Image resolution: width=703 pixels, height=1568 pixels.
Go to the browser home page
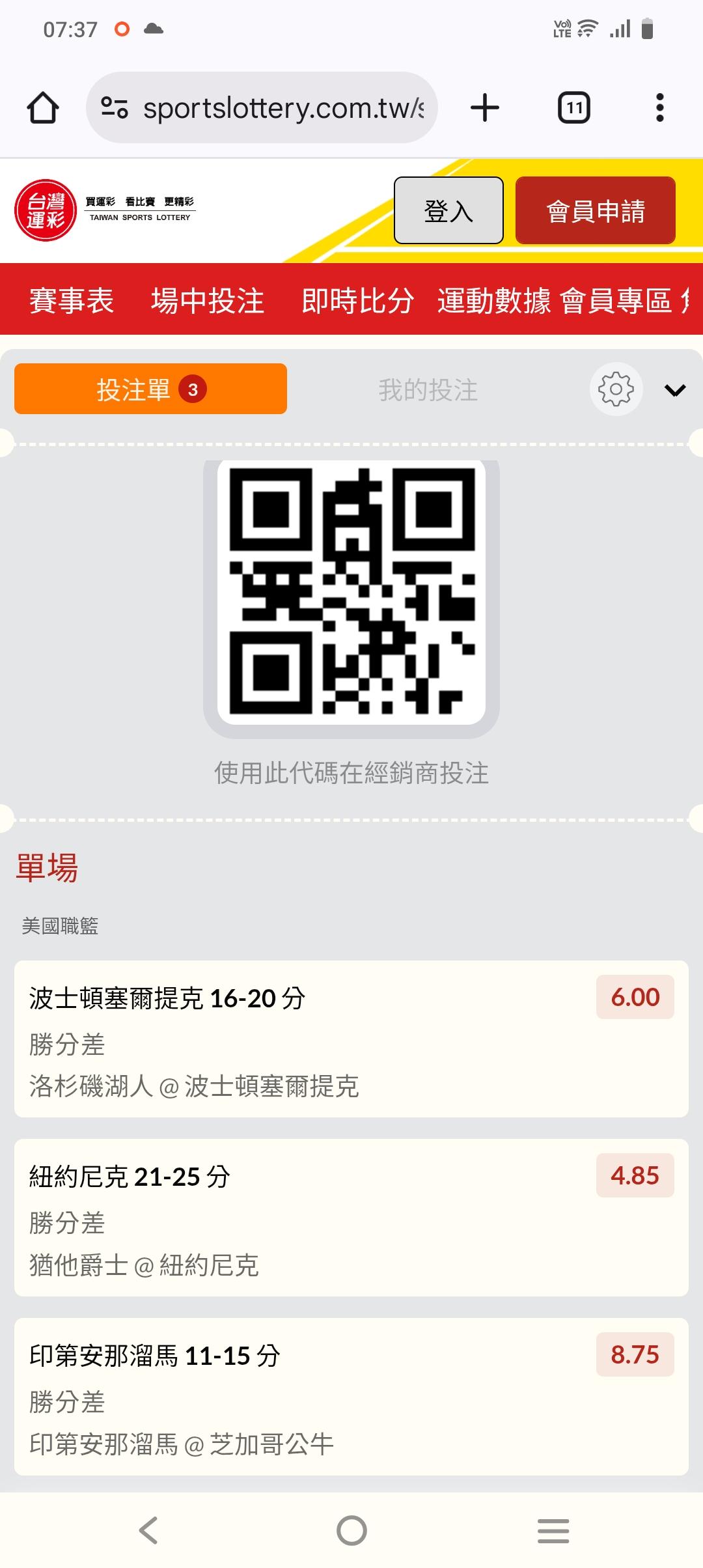(43, 107)
